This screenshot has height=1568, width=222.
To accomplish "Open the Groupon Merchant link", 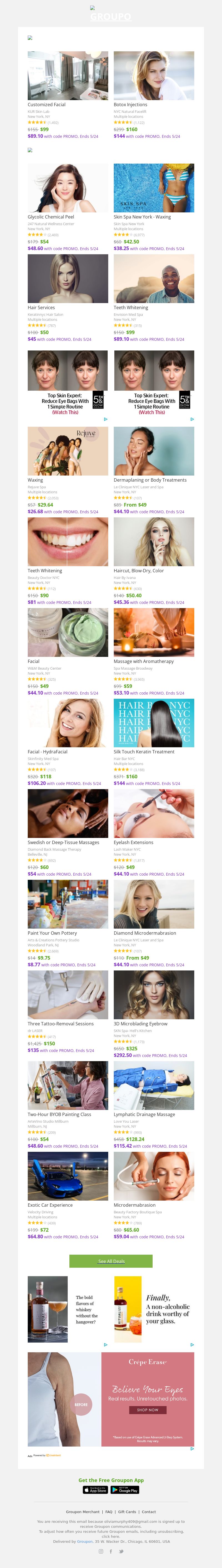I will click(x=82, y=1511).
